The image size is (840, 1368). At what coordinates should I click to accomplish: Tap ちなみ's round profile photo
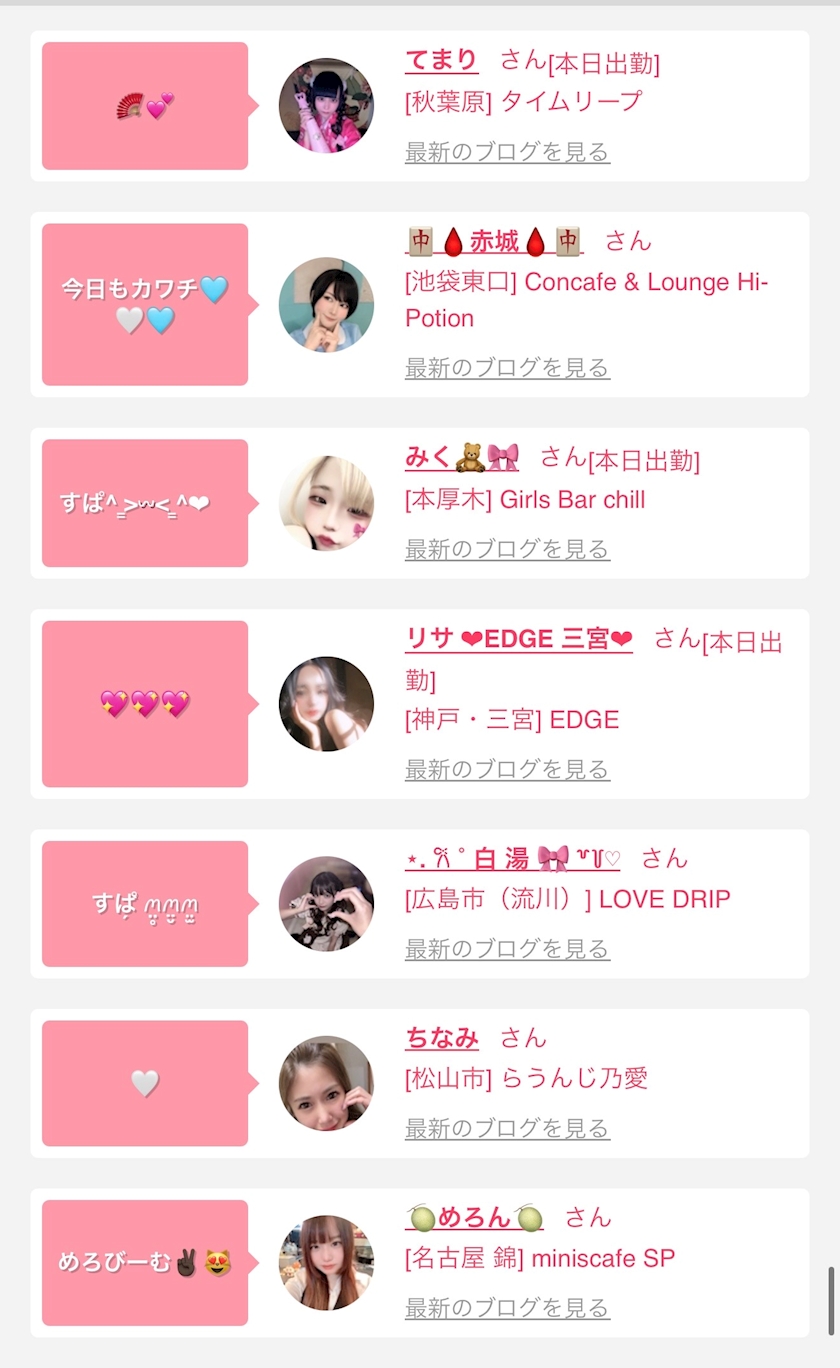(x=326, y=1083)
